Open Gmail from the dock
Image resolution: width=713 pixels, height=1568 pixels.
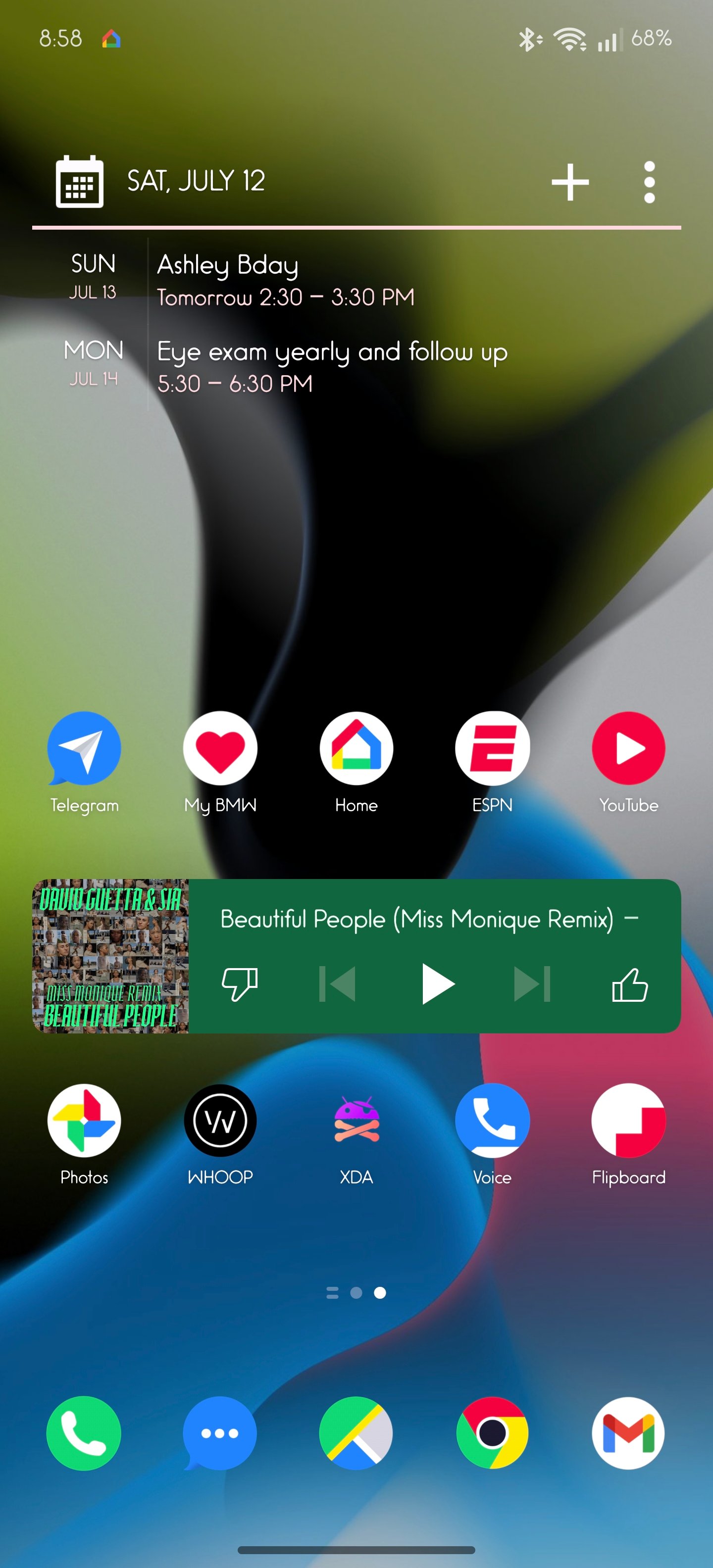(x=628, y=1433)
